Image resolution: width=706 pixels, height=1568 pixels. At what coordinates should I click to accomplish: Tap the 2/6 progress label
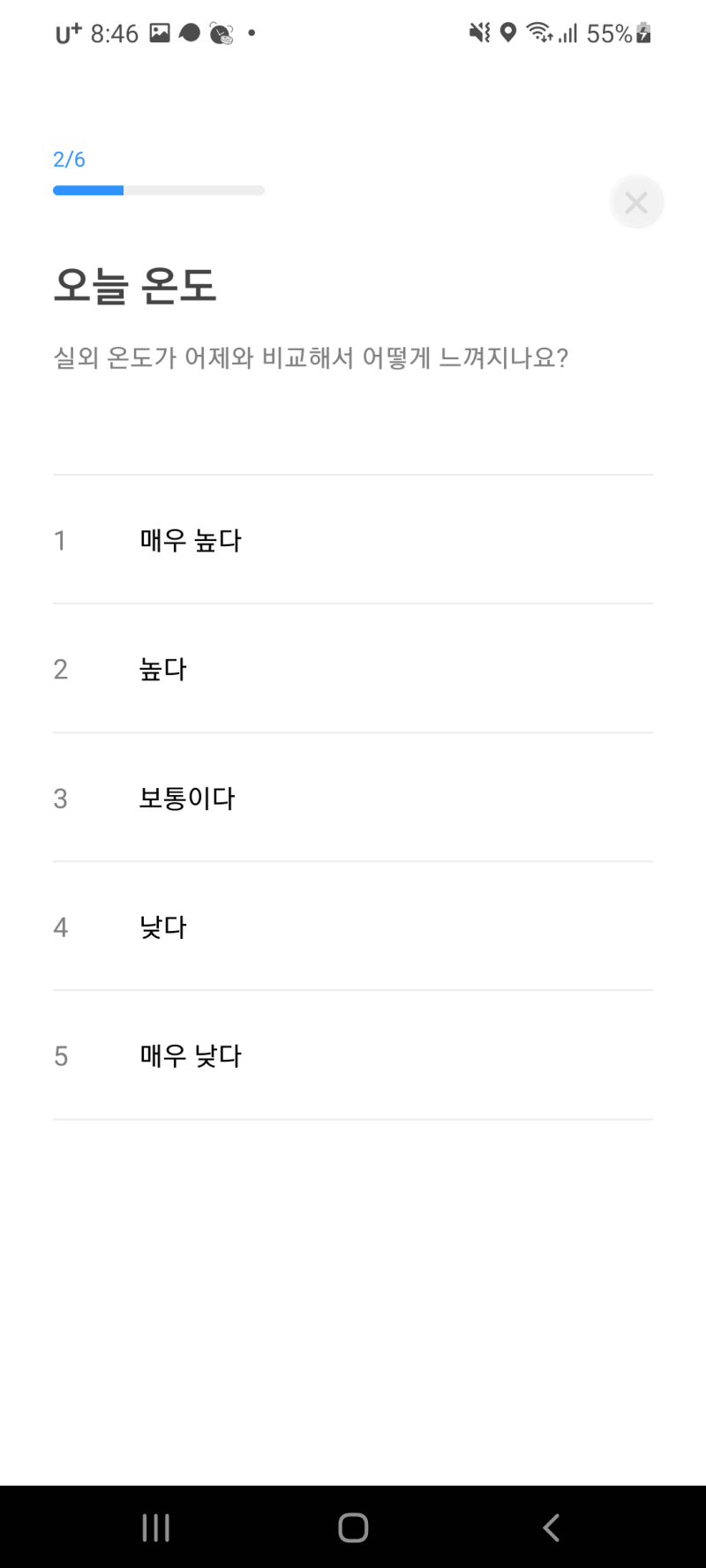coord(67,159)
